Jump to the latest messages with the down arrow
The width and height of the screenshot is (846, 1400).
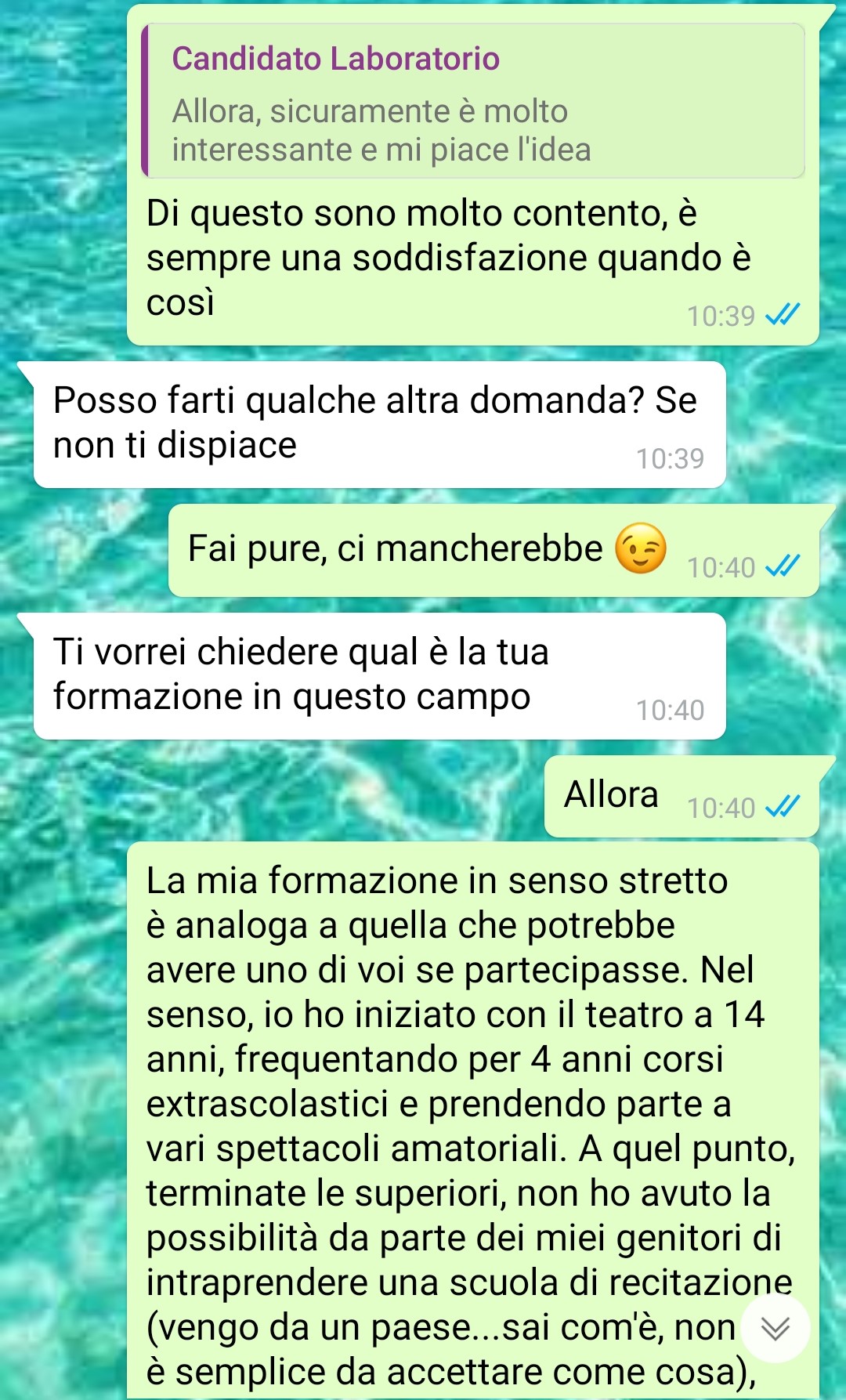[775, 1328]
